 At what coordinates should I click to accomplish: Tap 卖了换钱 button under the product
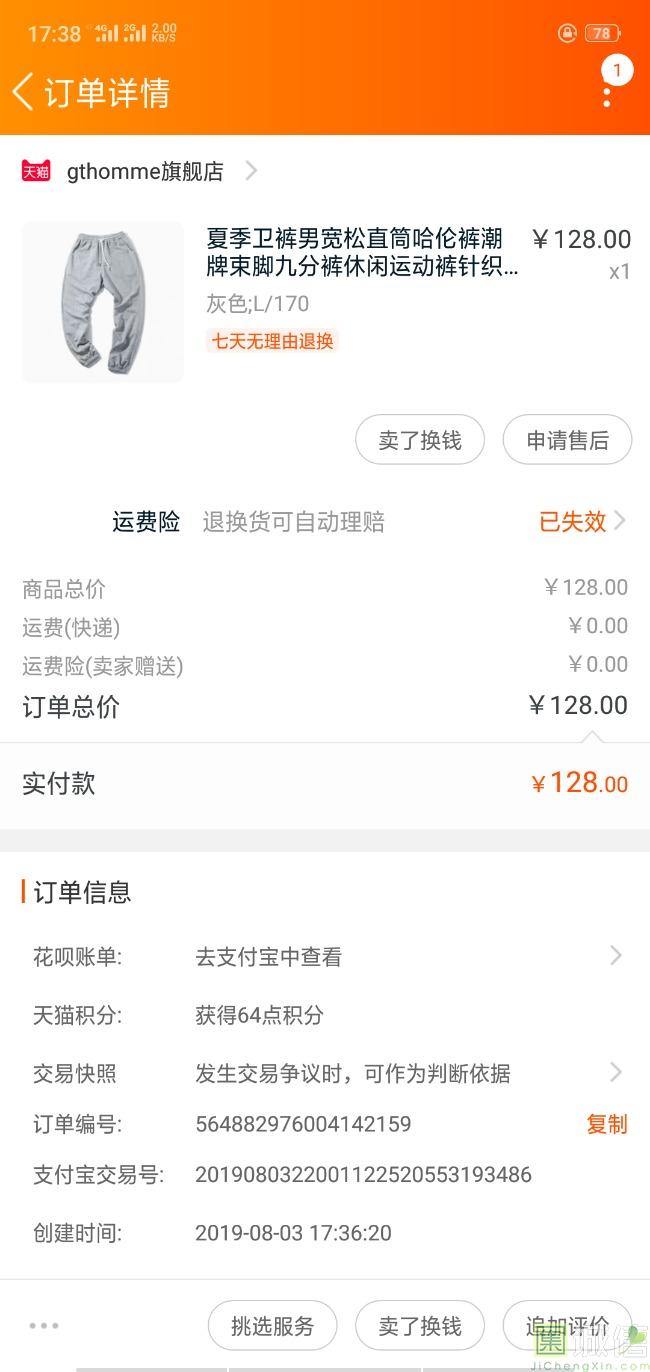coord(420,440)
